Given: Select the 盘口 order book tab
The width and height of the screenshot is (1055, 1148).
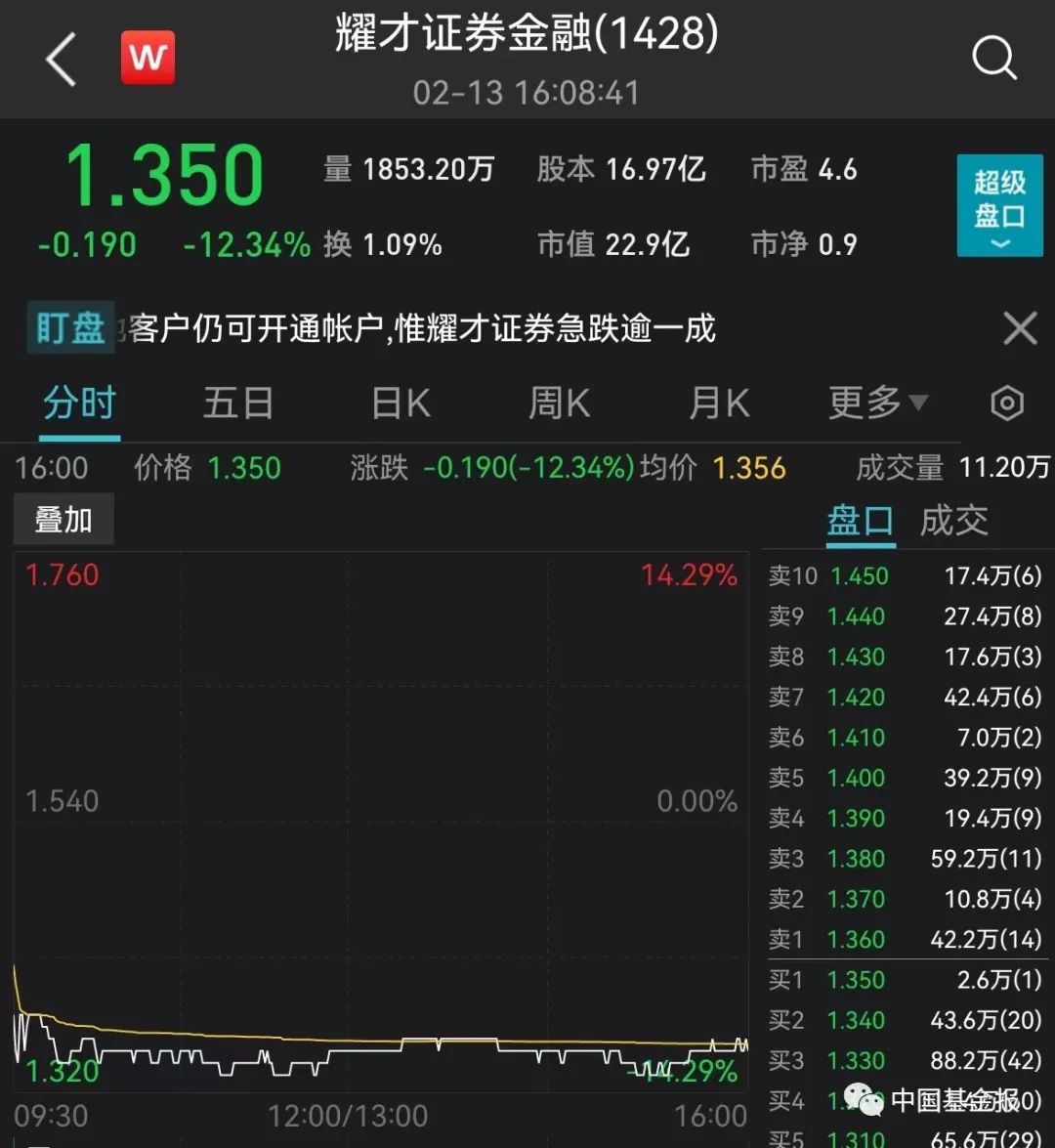Looking at the screenshot, I should pyautogui.click(x=860, y=521).
